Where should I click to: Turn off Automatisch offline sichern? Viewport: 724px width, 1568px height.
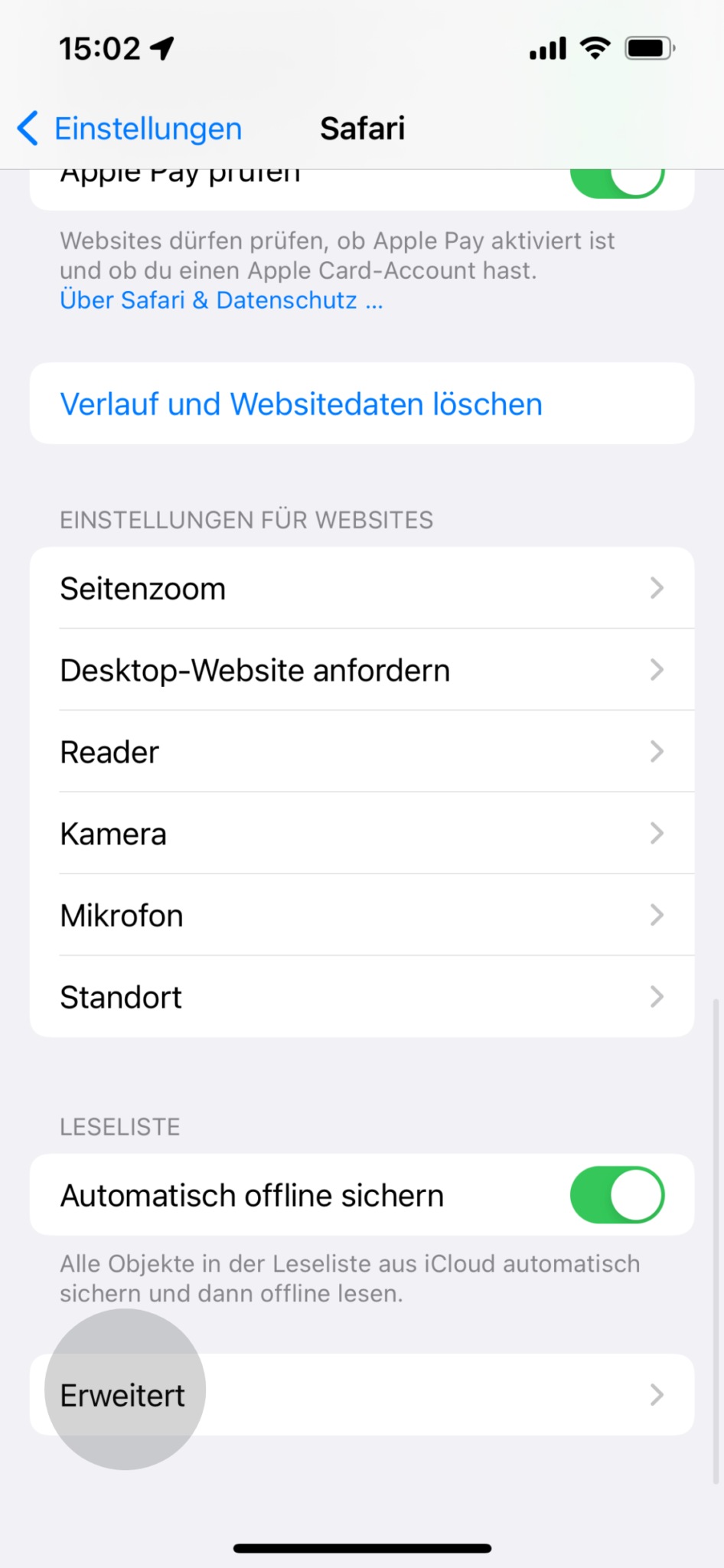[x=617, y=1194]
